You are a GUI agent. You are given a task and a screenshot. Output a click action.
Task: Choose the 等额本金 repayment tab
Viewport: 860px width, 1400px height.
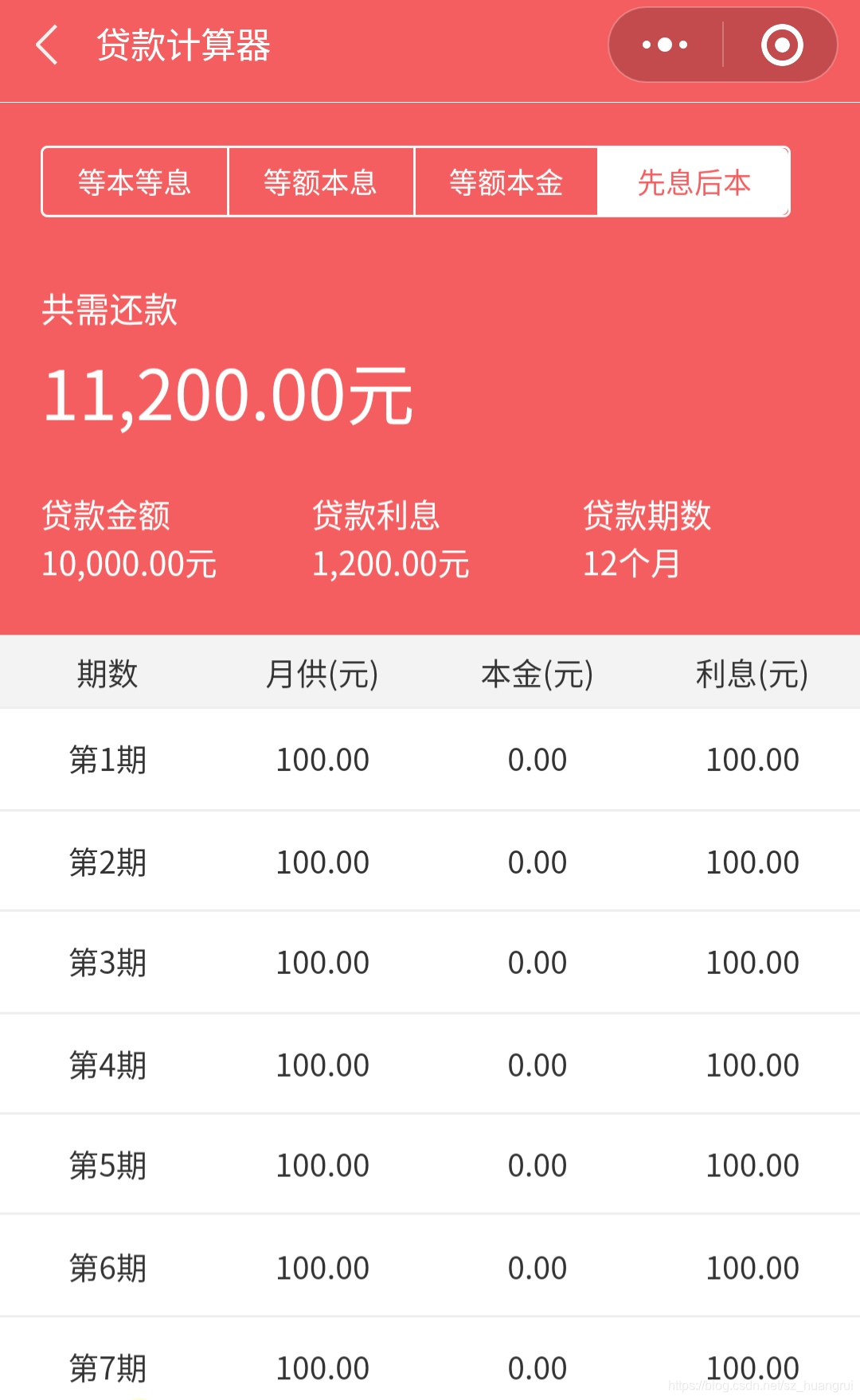[x=507, y=182]
